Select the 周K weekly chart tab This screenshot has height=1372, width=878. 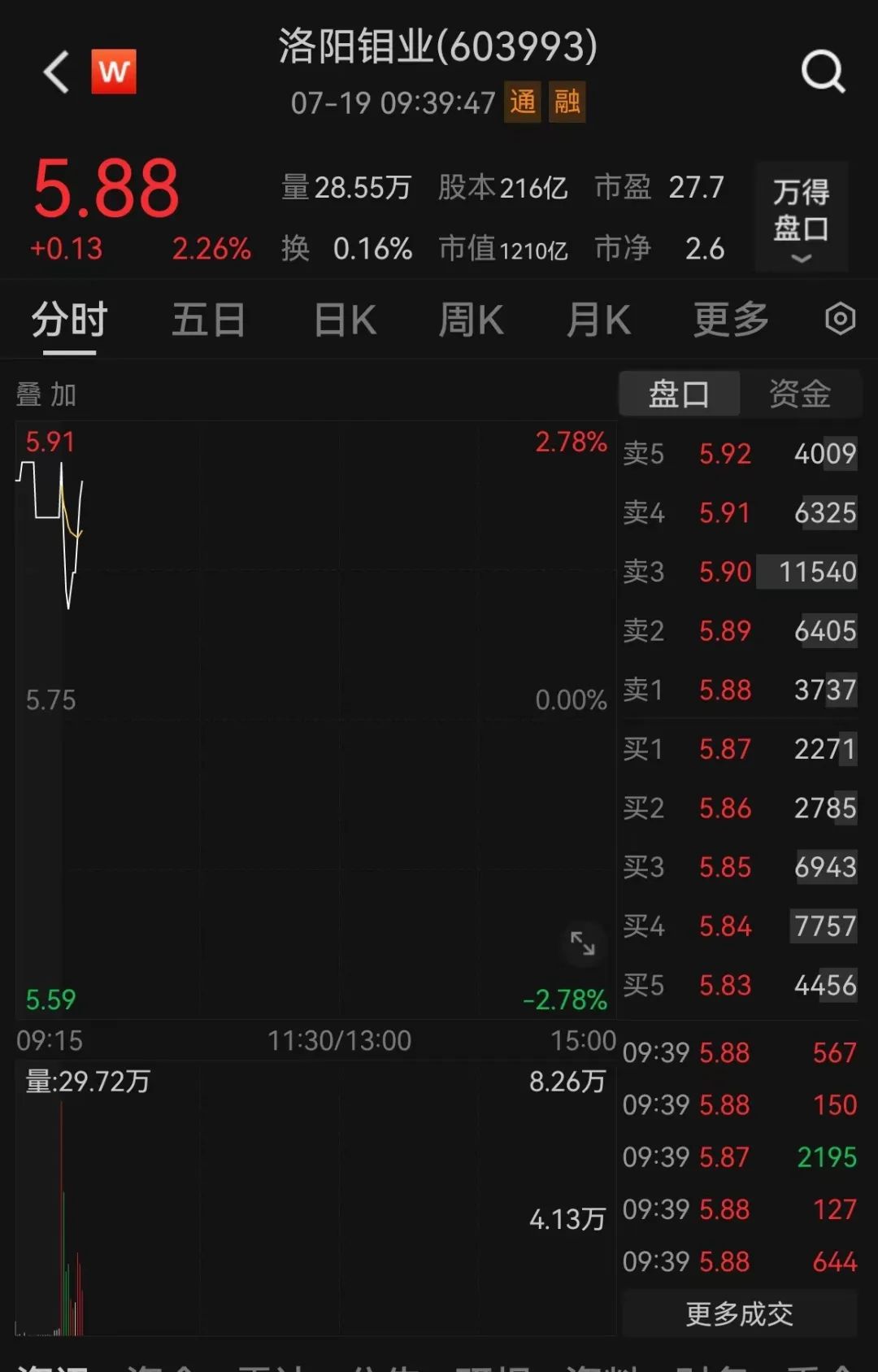click(x=470, y=320)
